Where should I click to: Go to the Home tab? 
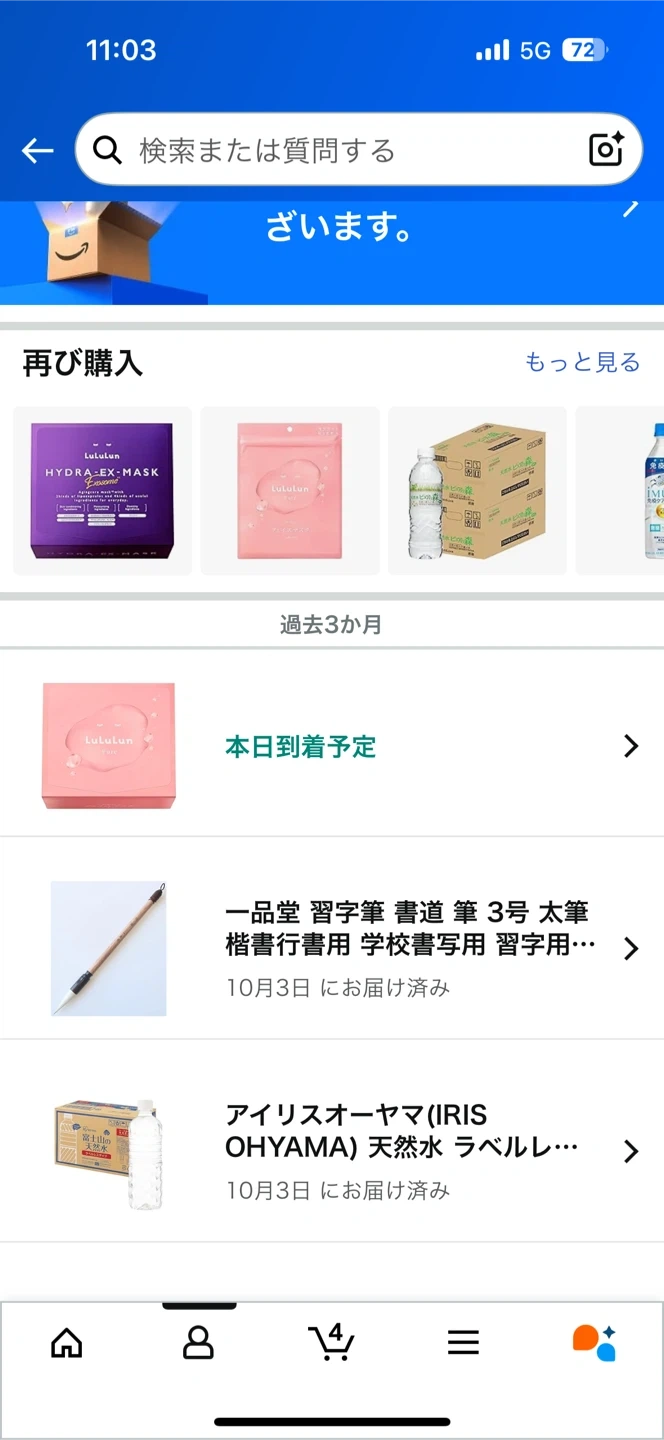tap(67, 1342)
